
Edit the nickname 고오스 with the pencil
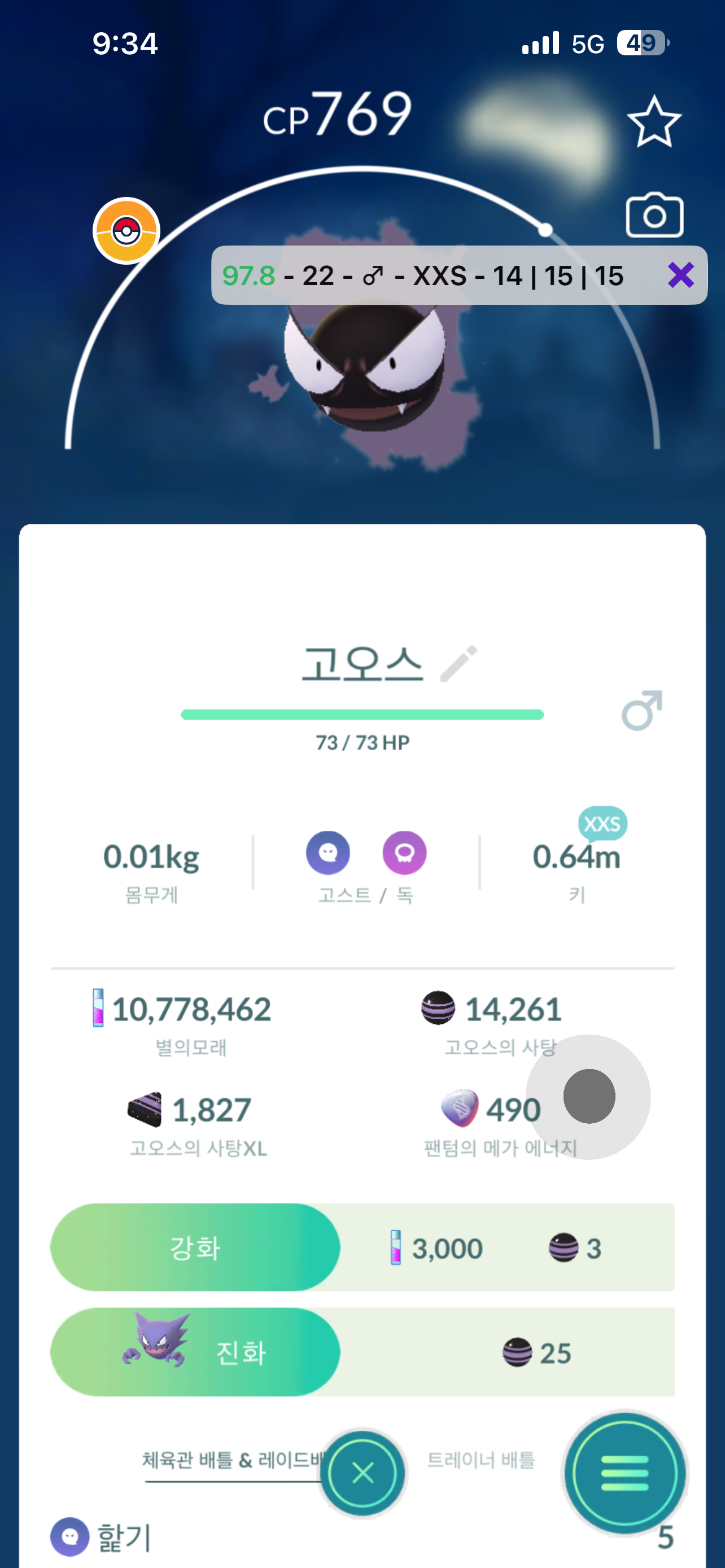(x=459, y=663)
